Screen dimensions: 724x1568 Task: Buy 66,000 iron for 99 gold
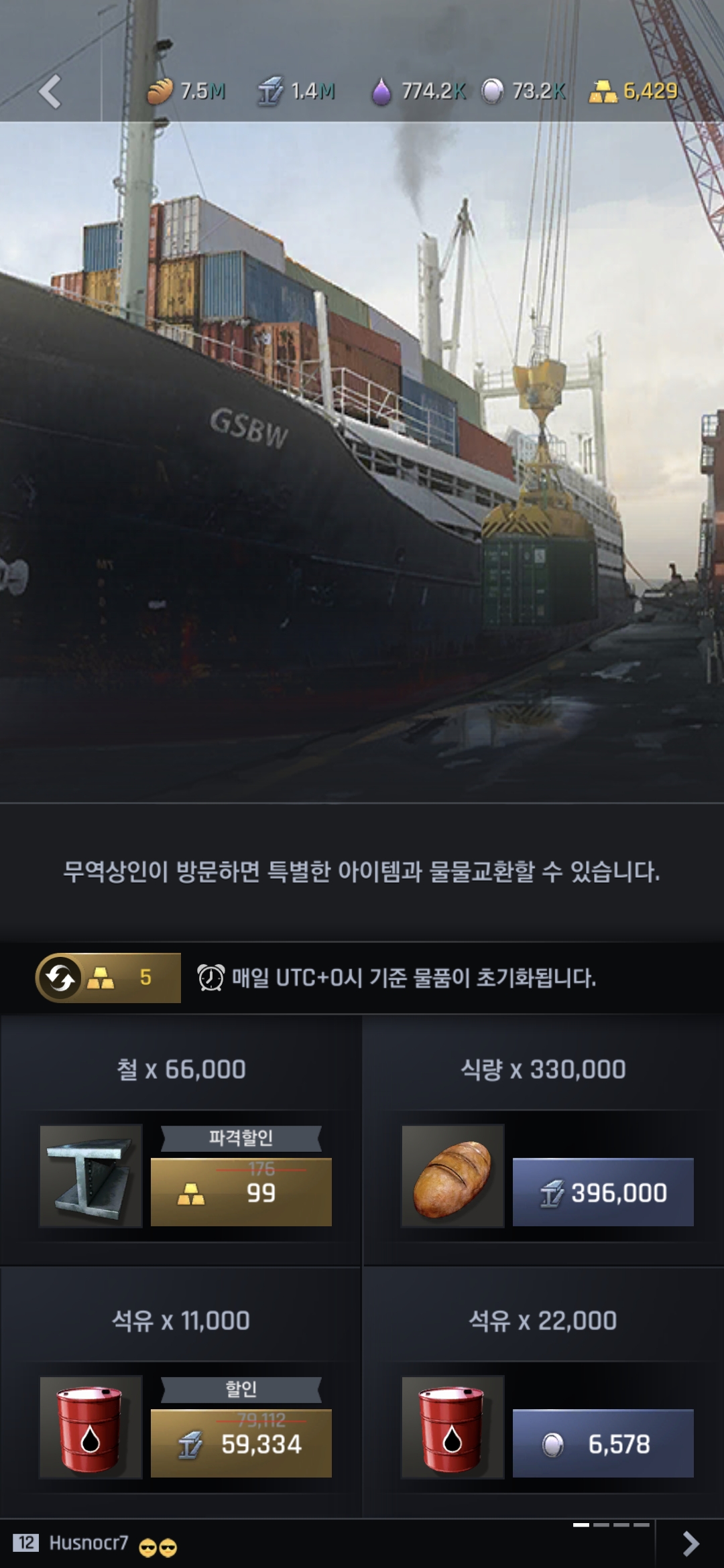click(x=241, y=1192)
